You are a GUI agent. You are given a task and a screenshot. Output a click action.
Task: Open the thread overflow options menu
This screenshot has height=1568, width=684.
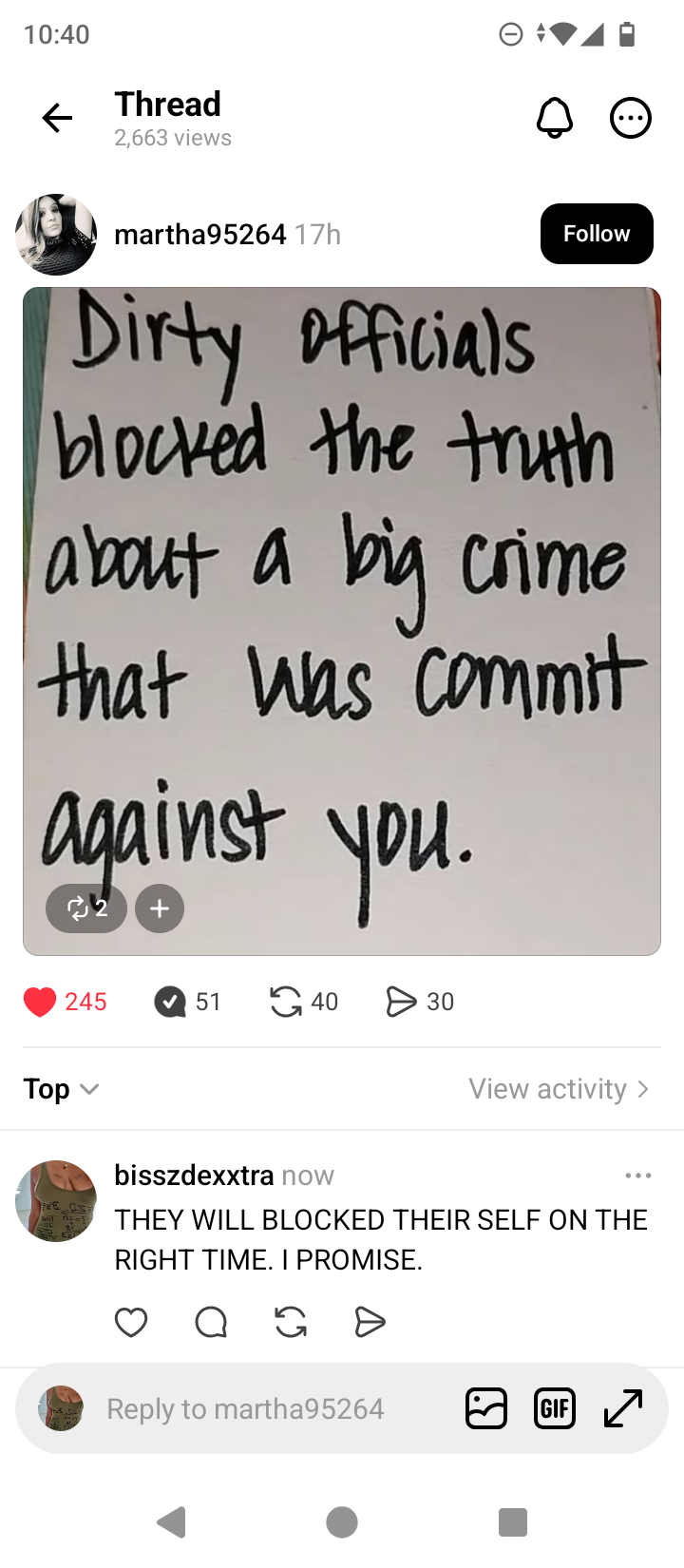click(630, 118)
